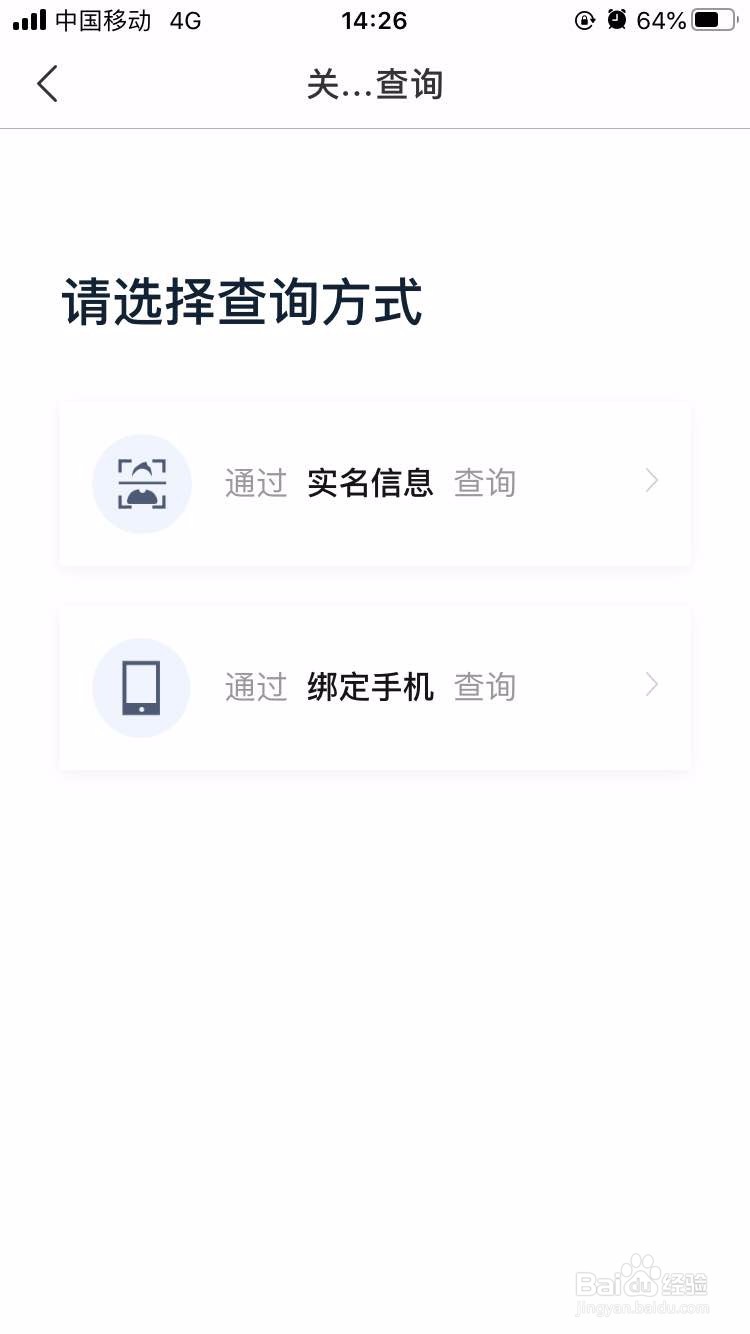Tap the ID card icon for 实名信息 query
Viewport: 750px width, 1334px height.
(141, 483)
